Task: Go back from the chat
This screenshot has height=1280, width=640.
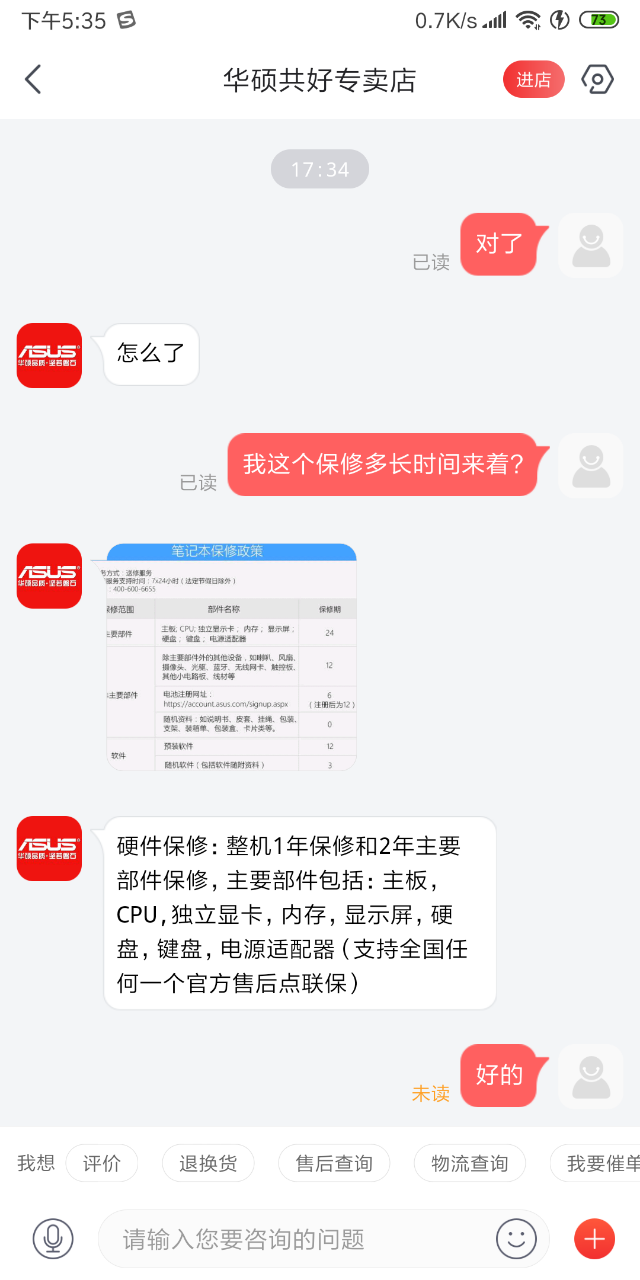Action: pyautogui.click(x=33, y=80)
